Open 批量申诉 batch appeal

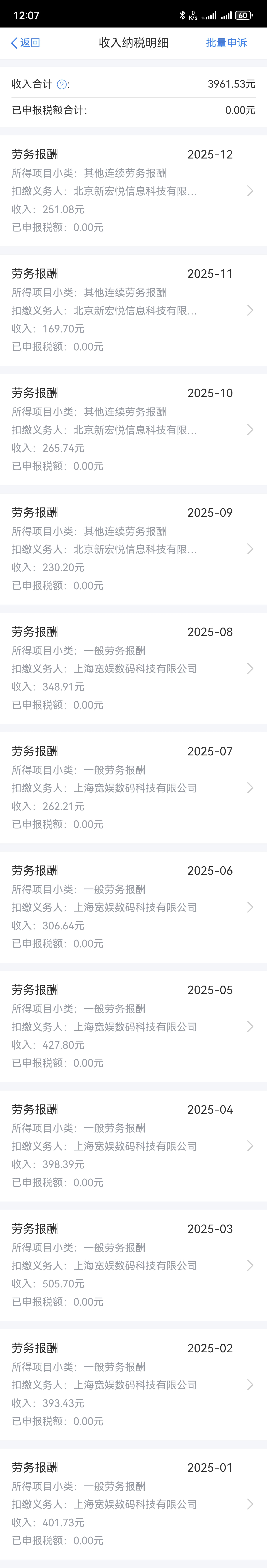click(226, 43)
